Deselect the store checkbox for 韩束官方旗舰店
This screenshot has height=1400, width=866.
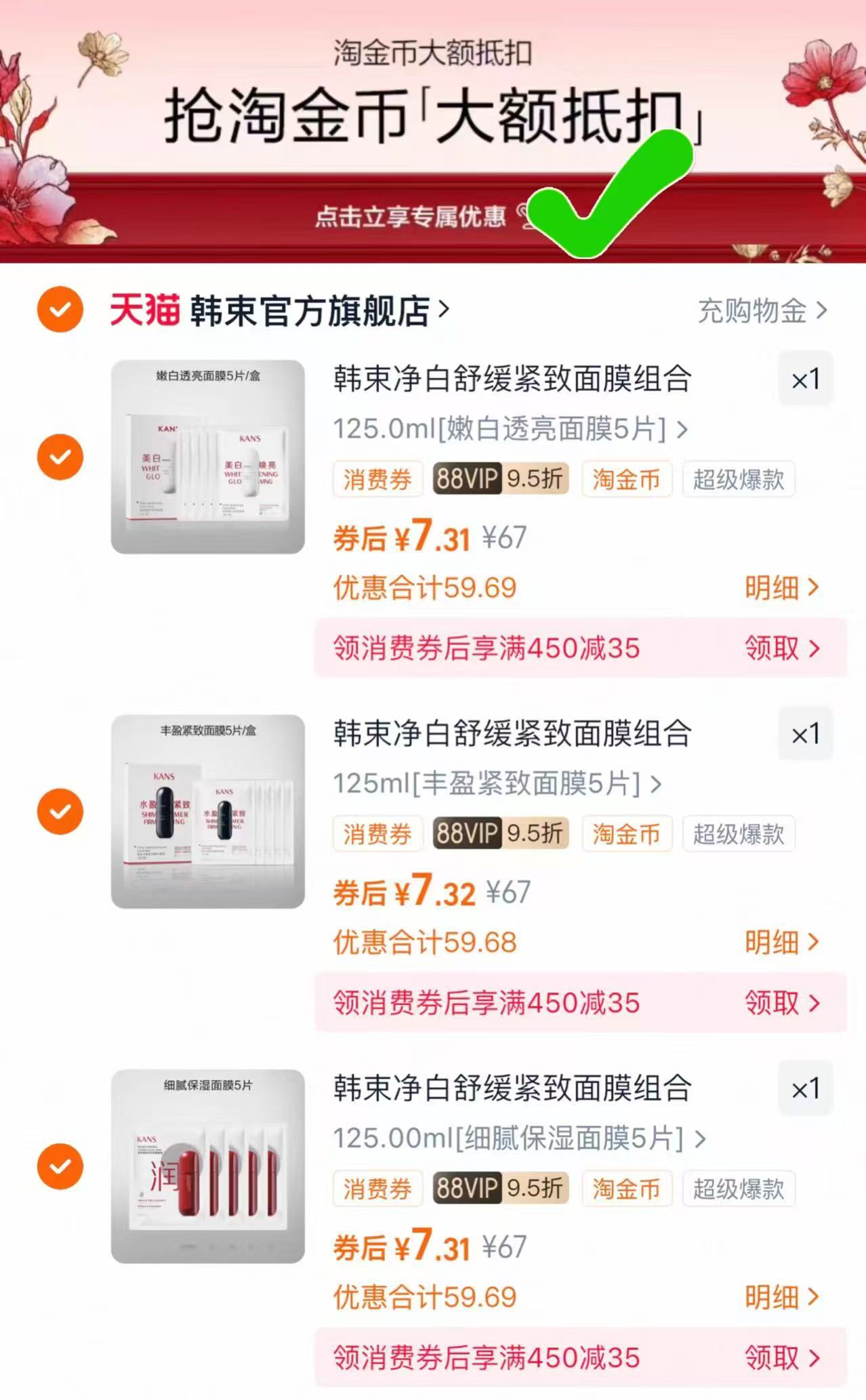click(60, 309)
